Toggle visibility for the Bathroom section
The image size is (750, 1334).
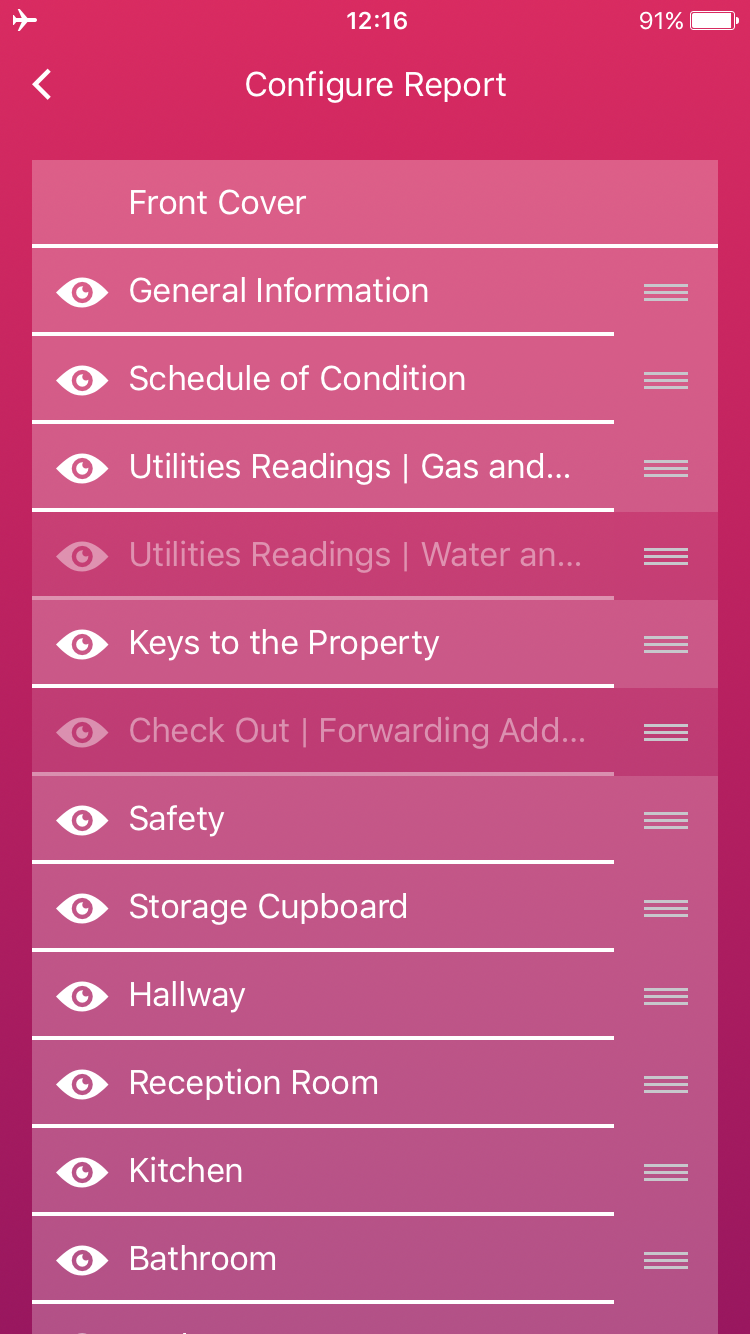pyautogui.click(x=82, y=1260)
